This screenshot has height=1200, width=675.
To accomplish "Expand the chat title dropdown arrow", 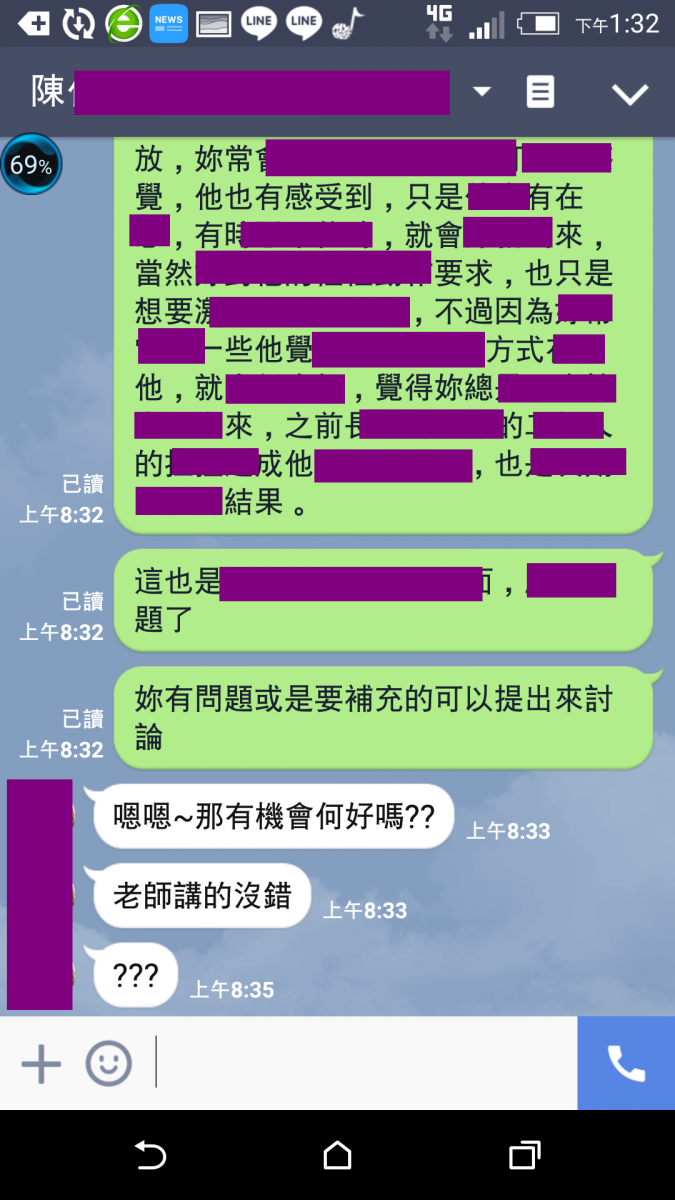I will [x=482, y=92].
